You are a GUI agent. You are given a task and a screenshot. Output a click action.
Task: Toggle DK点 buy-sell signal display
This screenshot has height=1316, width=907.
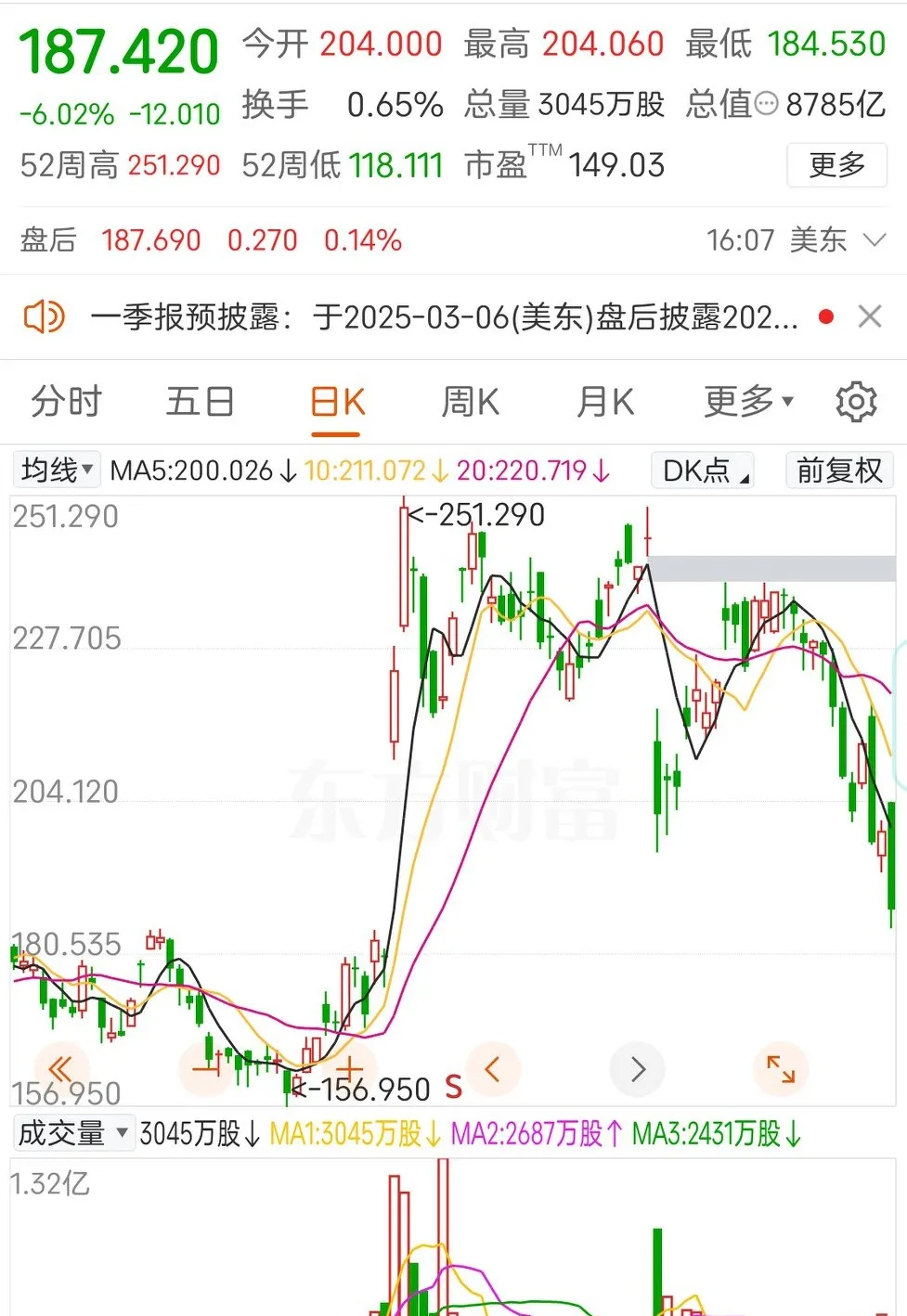702,470
